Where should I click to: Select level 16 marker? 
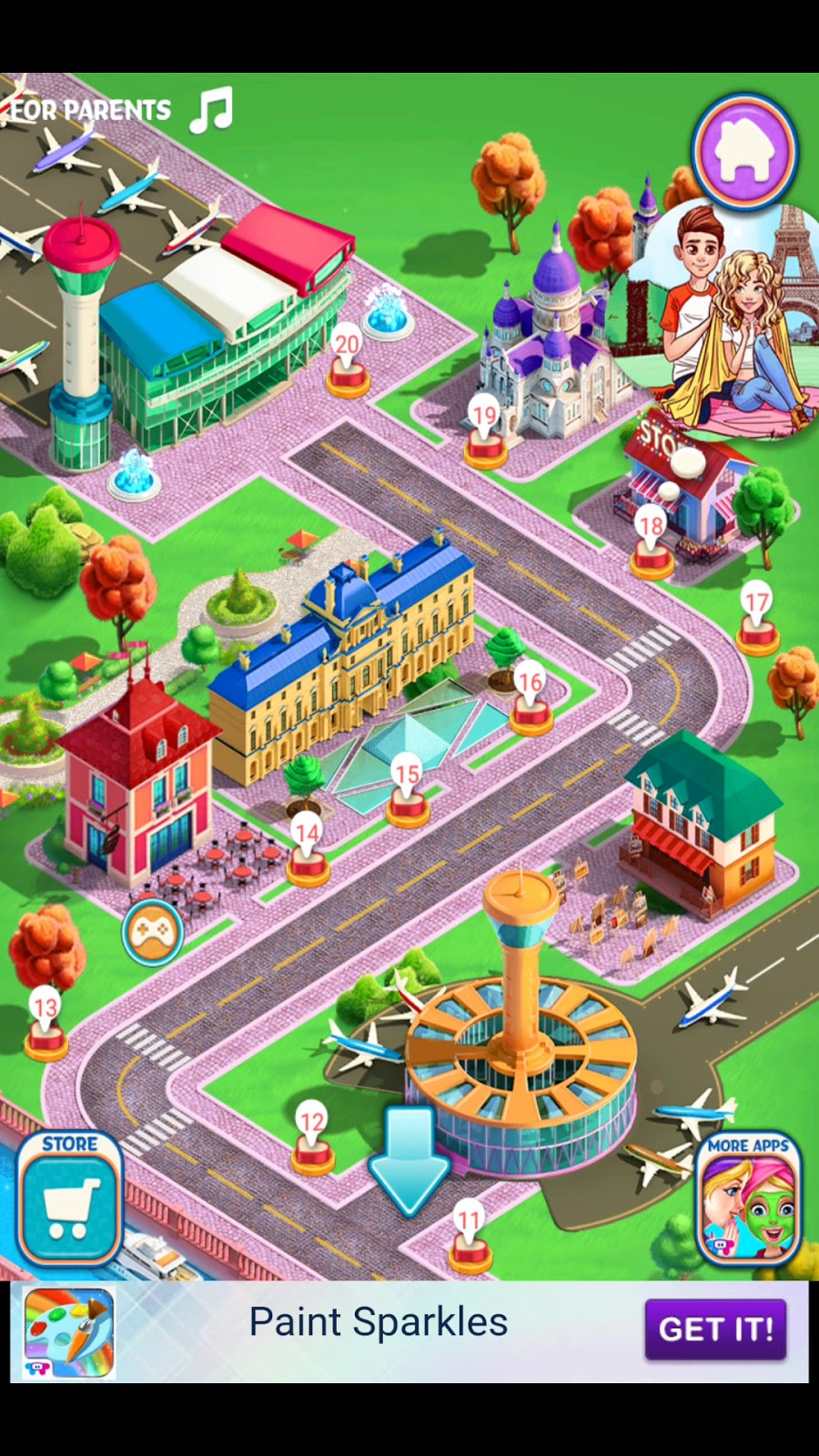click(531, 700)
